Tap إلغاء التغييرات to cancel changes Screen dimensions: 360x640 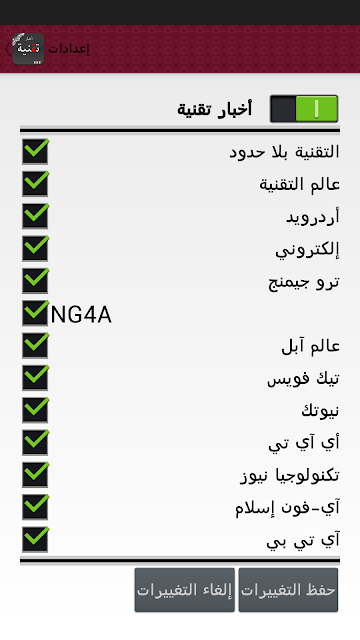pyautogui.click(x=184, y=590)
